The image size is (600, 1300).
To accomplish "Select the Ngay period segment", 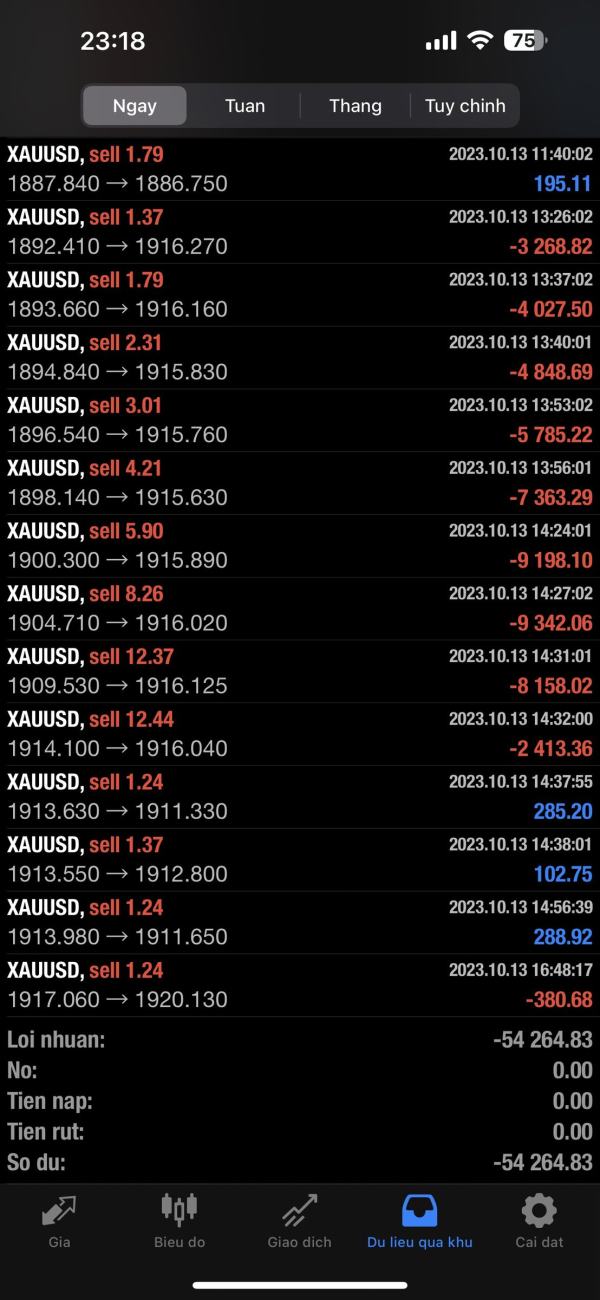I will (x=134, y=106).
